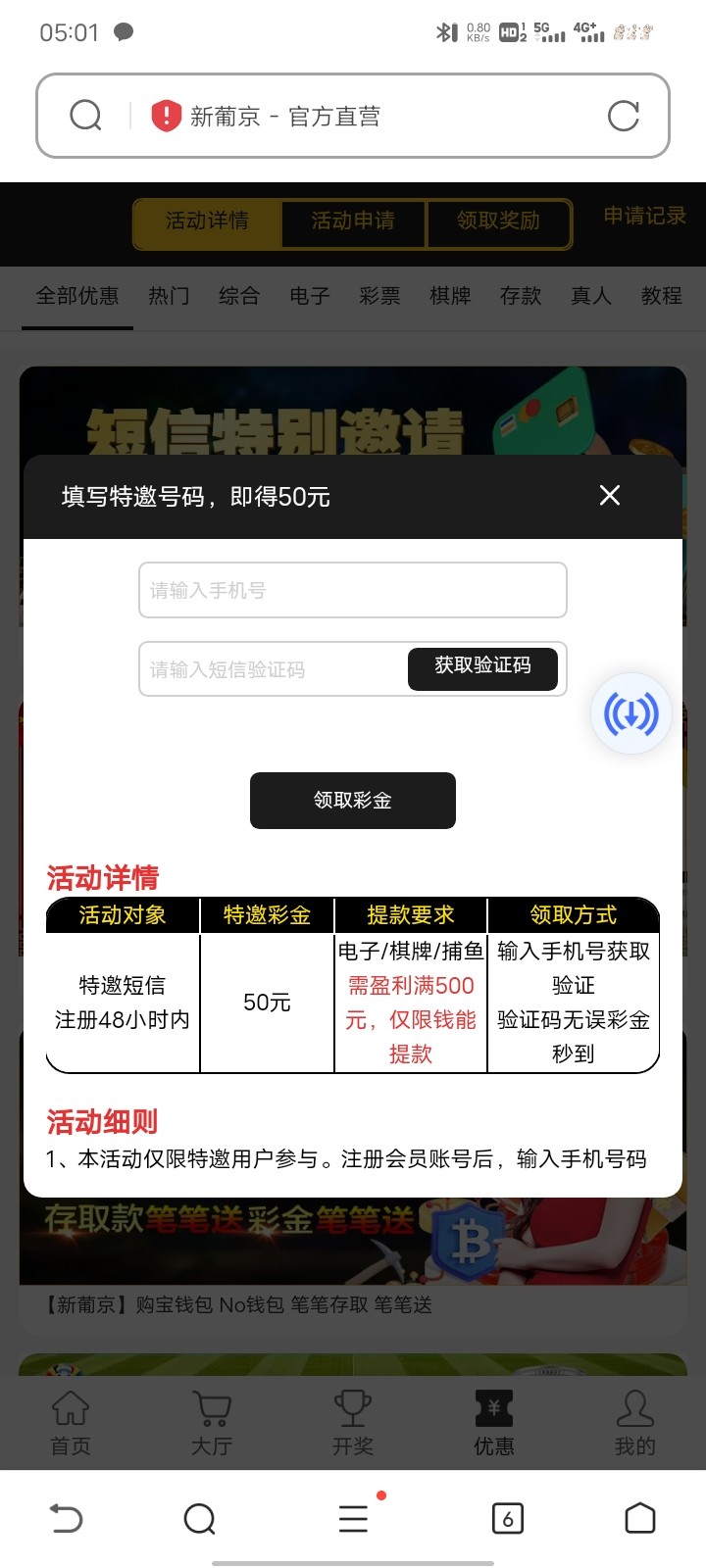
Task: Tap the floating network signal icon
Action: click(x=630, y=713)
